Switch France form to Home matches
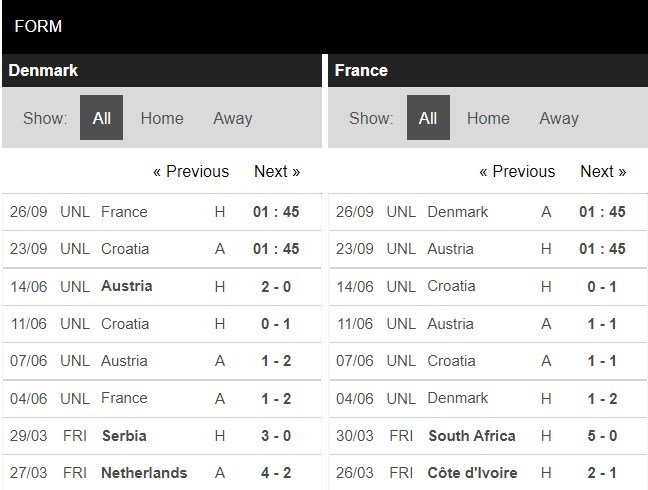Viewport: 648px width, 490px height. (487, 118)
